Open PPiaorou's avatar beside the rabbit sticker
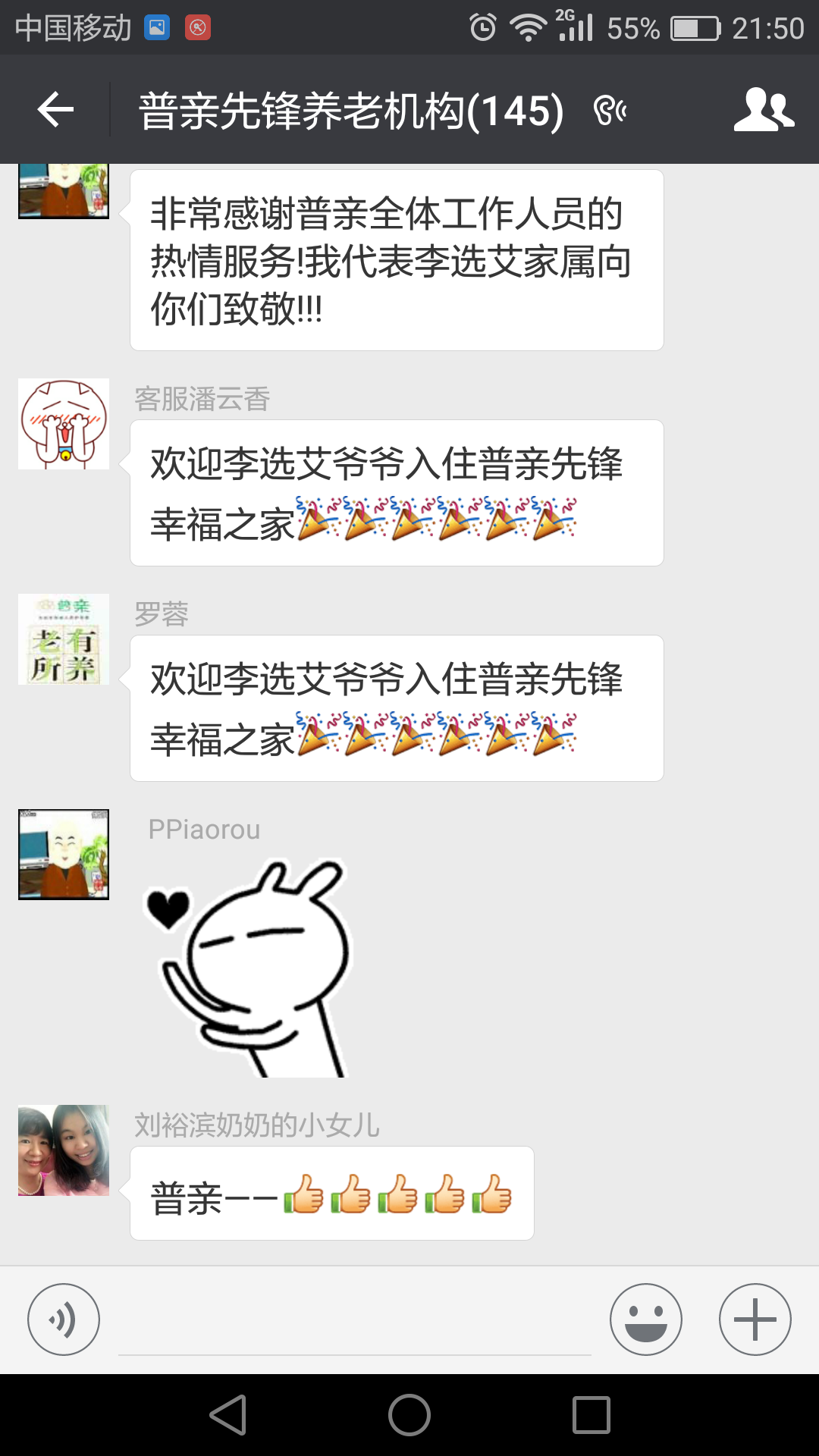The height and width of the screenshot is (1456, 819). pos(64,855)
